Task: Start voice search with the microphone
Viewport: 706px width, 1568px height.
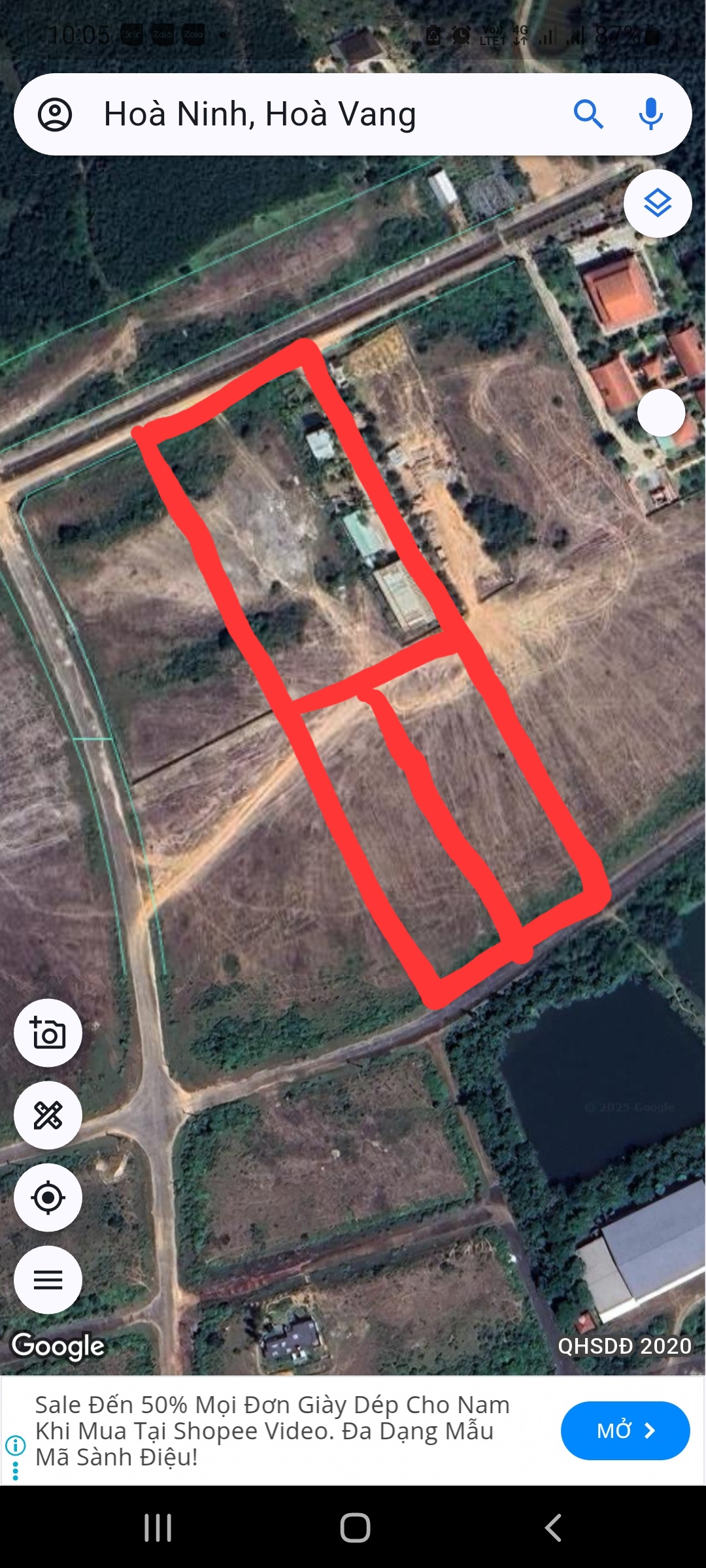Action: click(650, 115)
